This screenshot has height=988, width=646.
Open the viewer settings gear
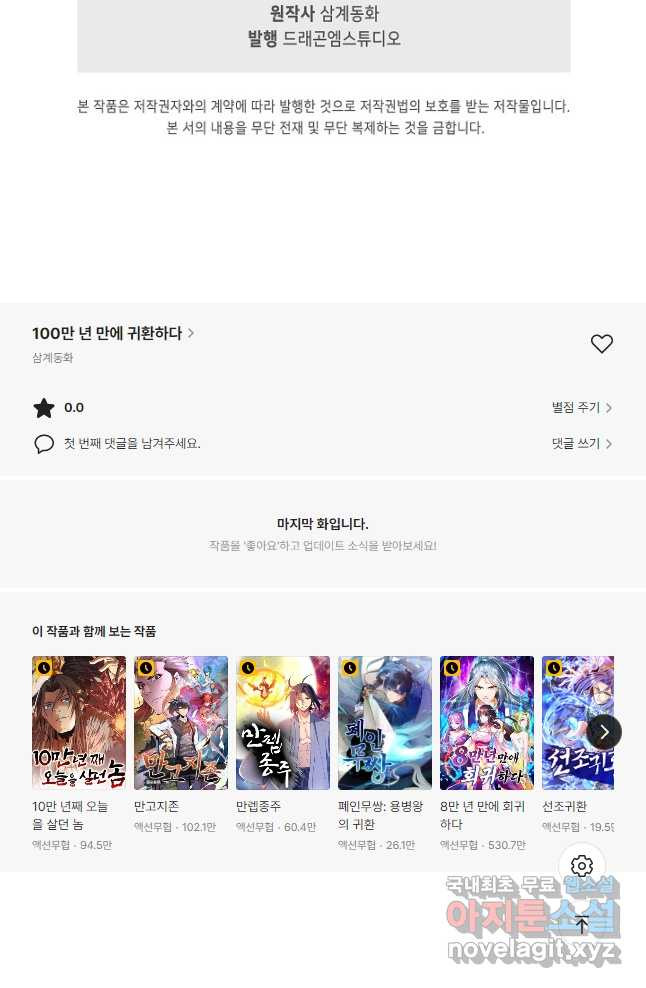click(582, 866)
